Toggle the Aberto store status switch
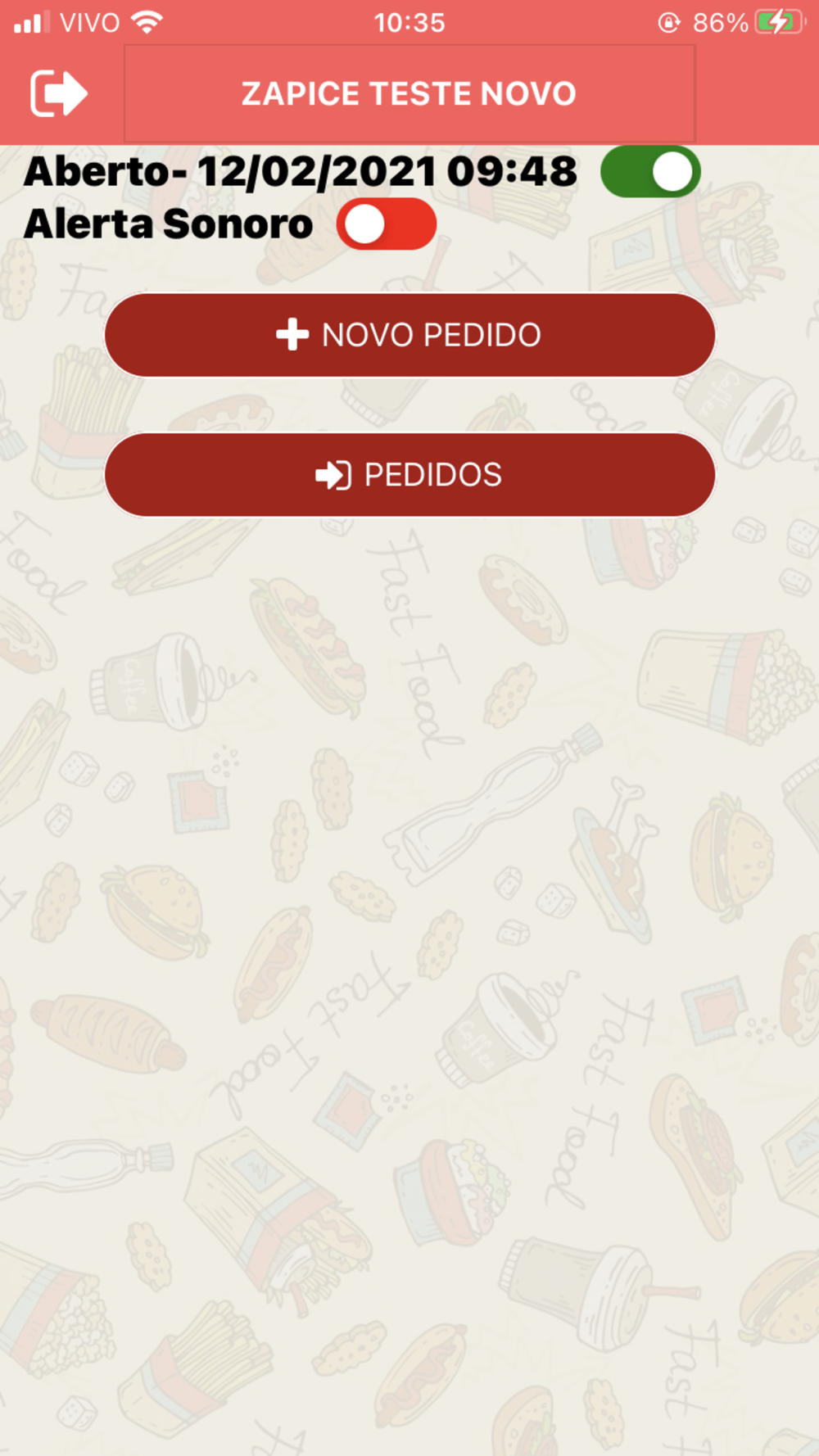The image size is (819, 1456). [650, 172]
